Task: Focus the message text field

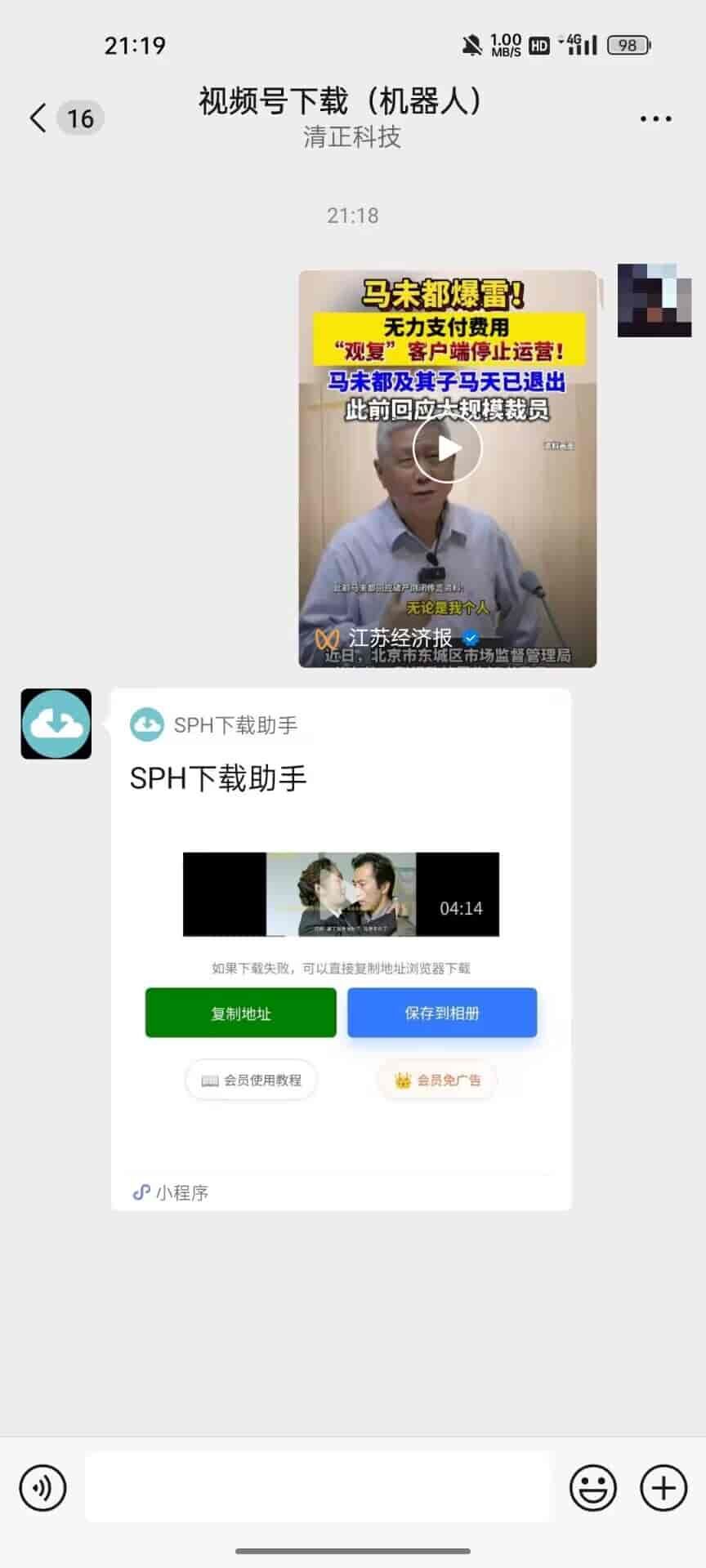Action: pyautogui.click(x=319, y=1487)
